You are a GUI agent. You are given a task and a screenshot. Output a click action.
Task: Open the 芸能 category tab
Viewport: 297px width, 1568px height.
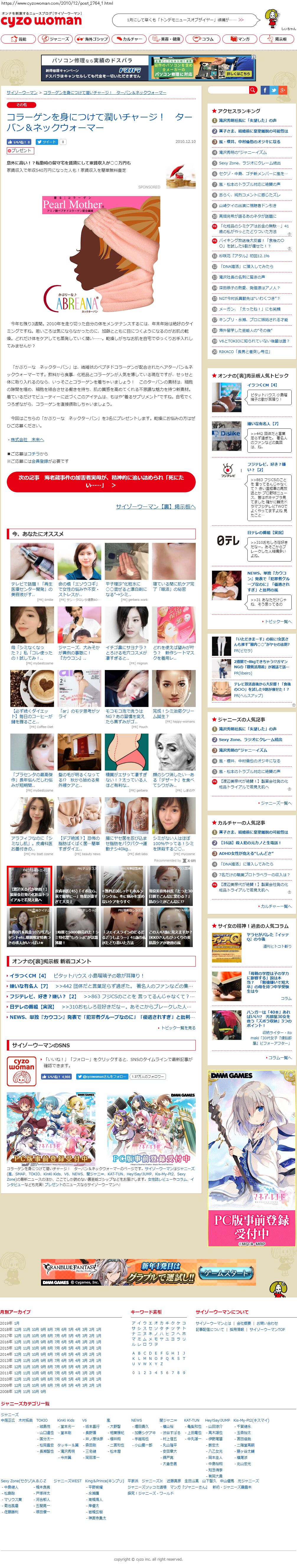(18, 39)
